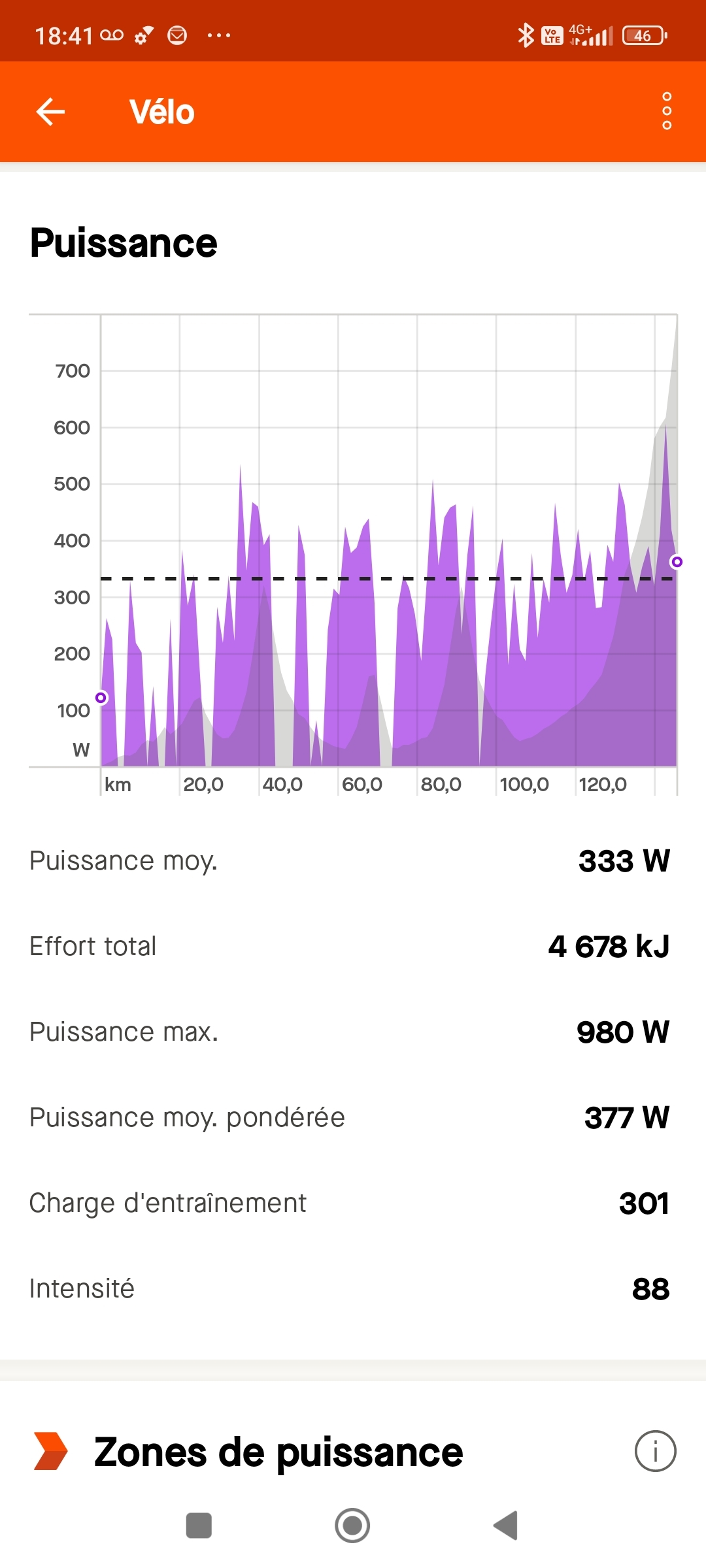Open the three-dot overflow menu
The width and height of the screenshot is (706, 1568).
667,111
